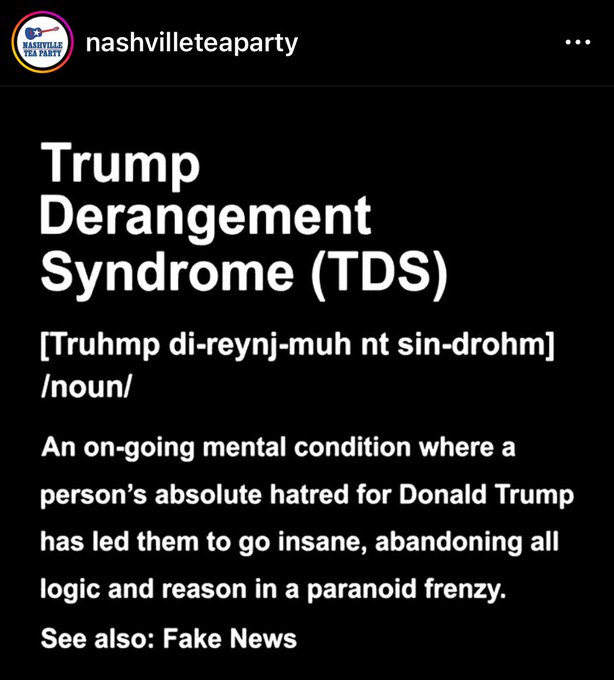Open the nashvilleteaparty profile picture
Viewport: 614px width, 680px height.
click(42, 42)
